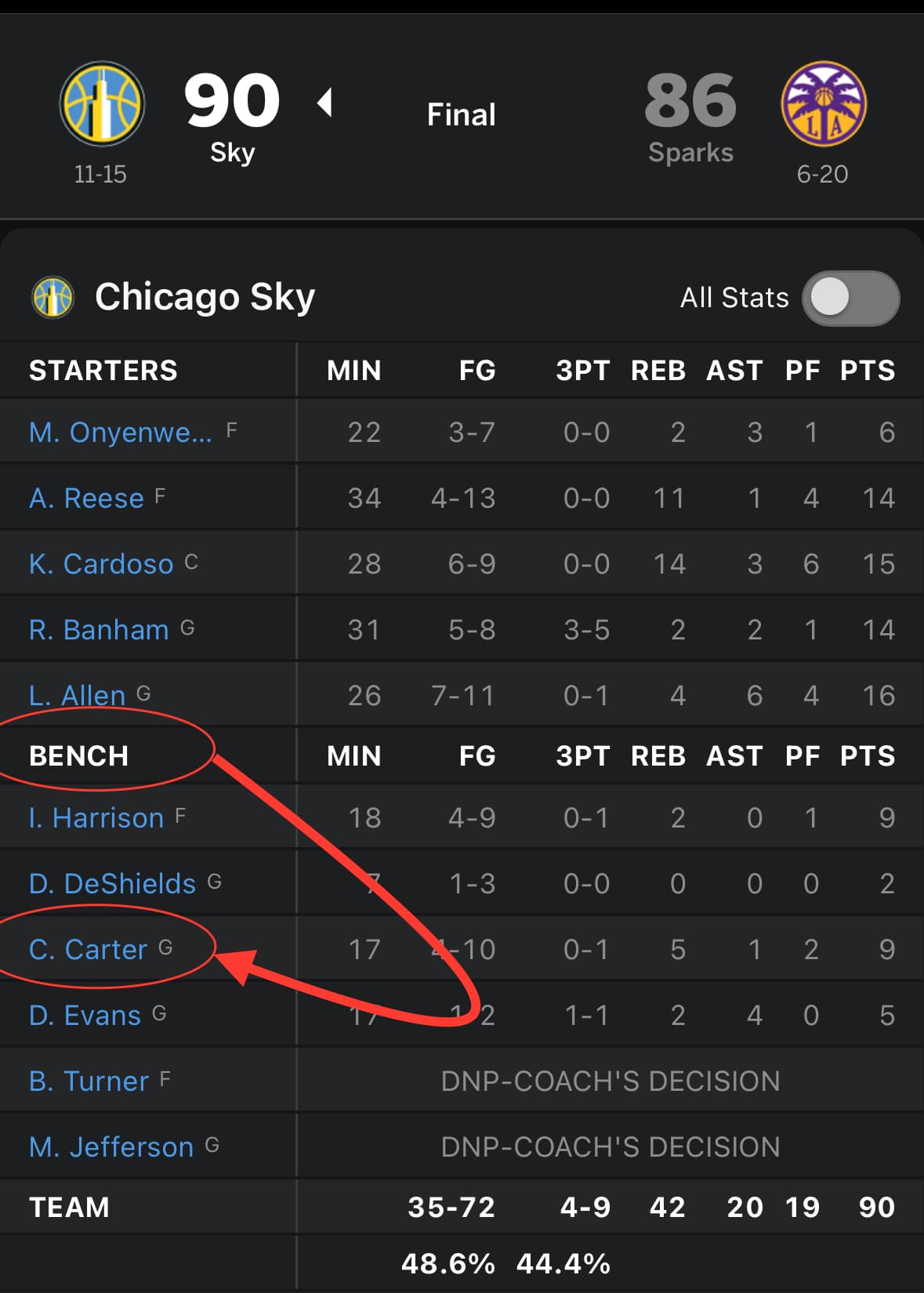Image resolution: width=924 pixels, height=1293 pixels.
Task: Open the Sparks team page from scoreboard
Action: tap(823, 104)
